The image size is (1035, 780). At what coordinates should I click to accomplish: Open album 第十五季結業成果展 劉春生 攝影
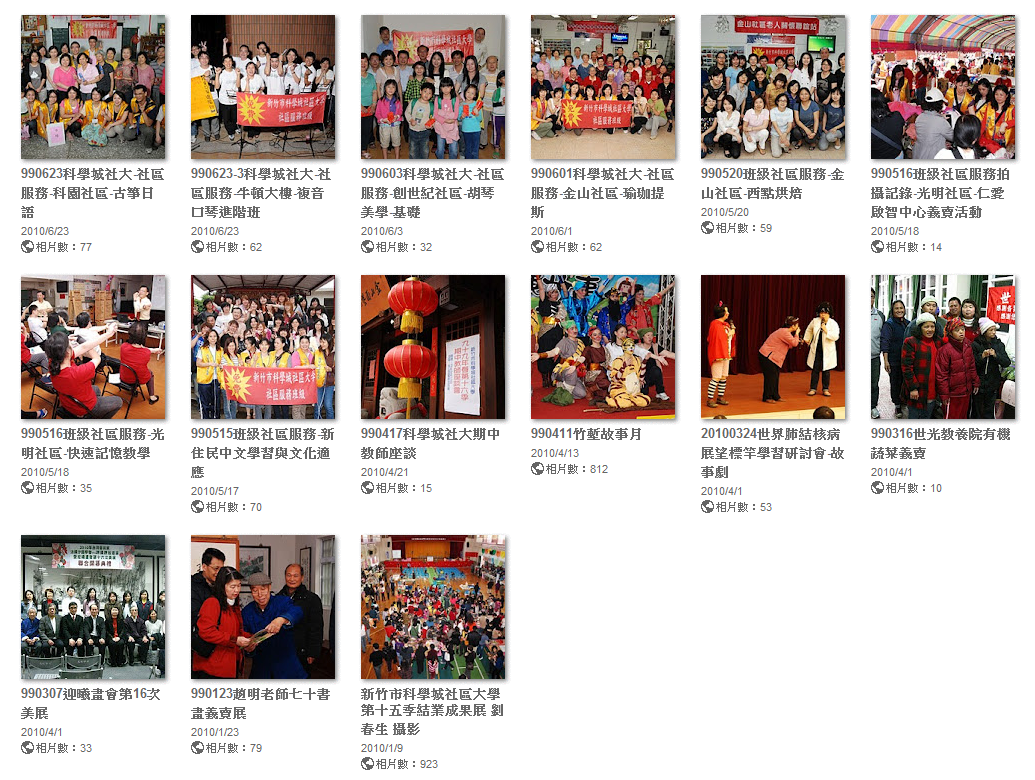pyautogui.click(x=433, y=607)
